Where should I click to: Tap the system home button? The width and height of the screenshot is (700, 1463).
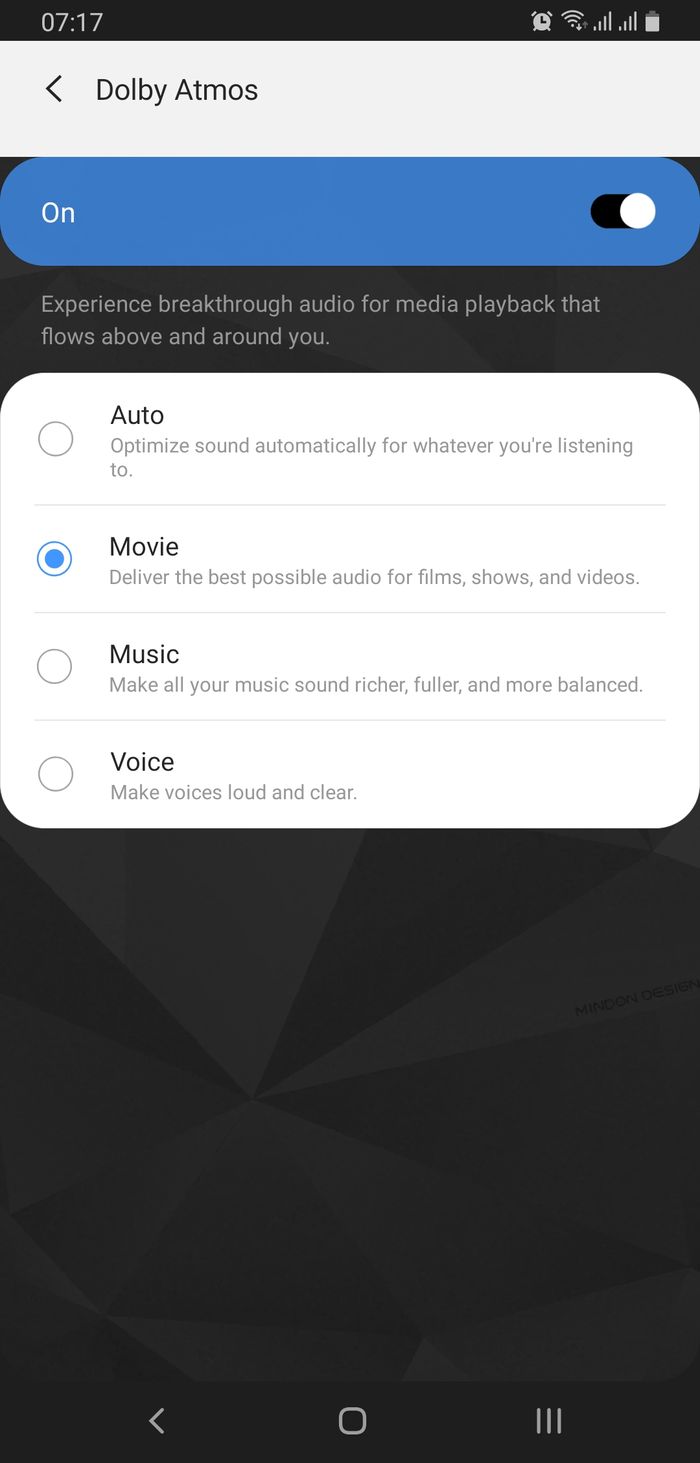[x=352, y=1420]
